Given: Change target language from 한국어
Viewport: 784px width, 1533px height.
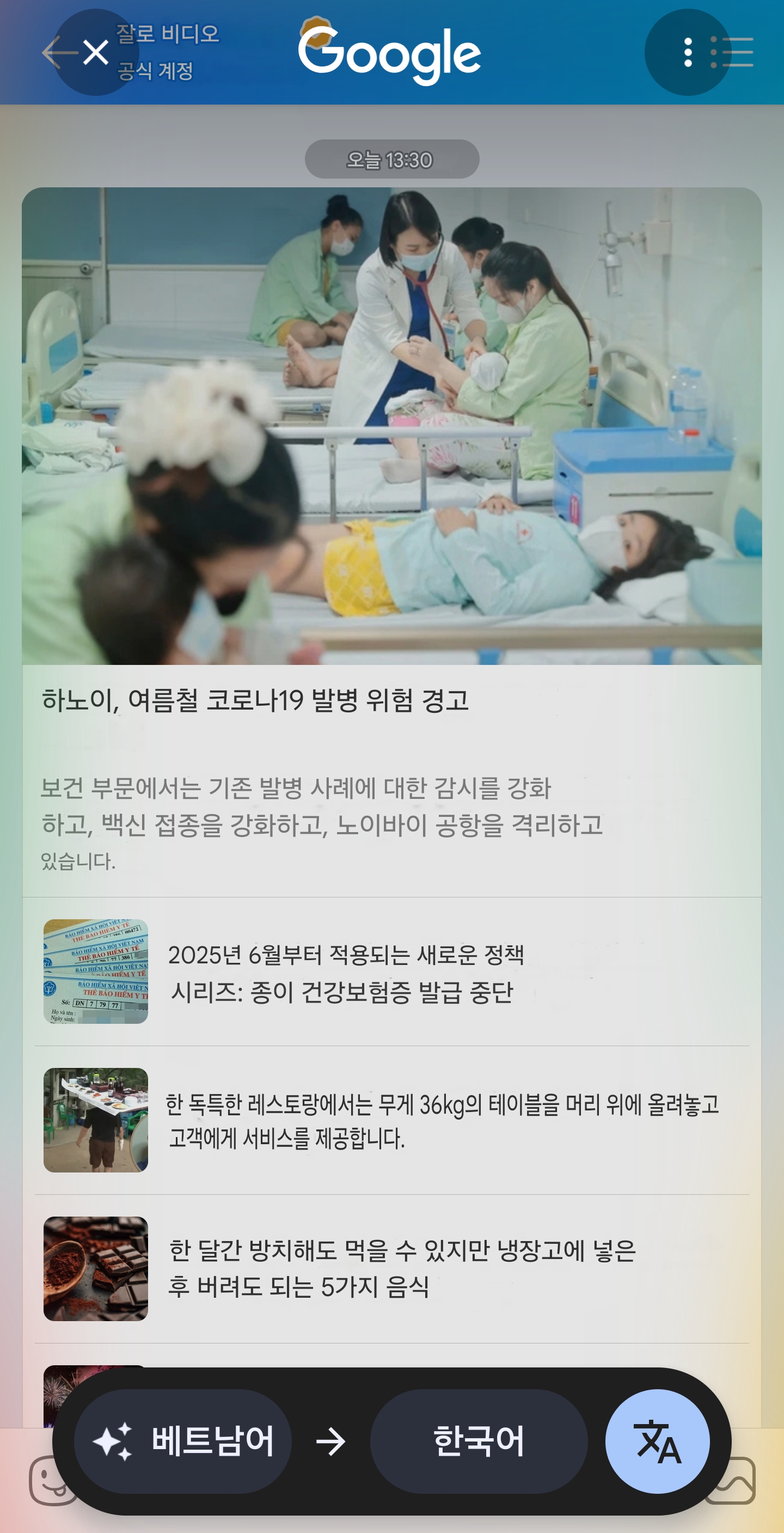Looking at the screenshot, I should [479, 1441].
